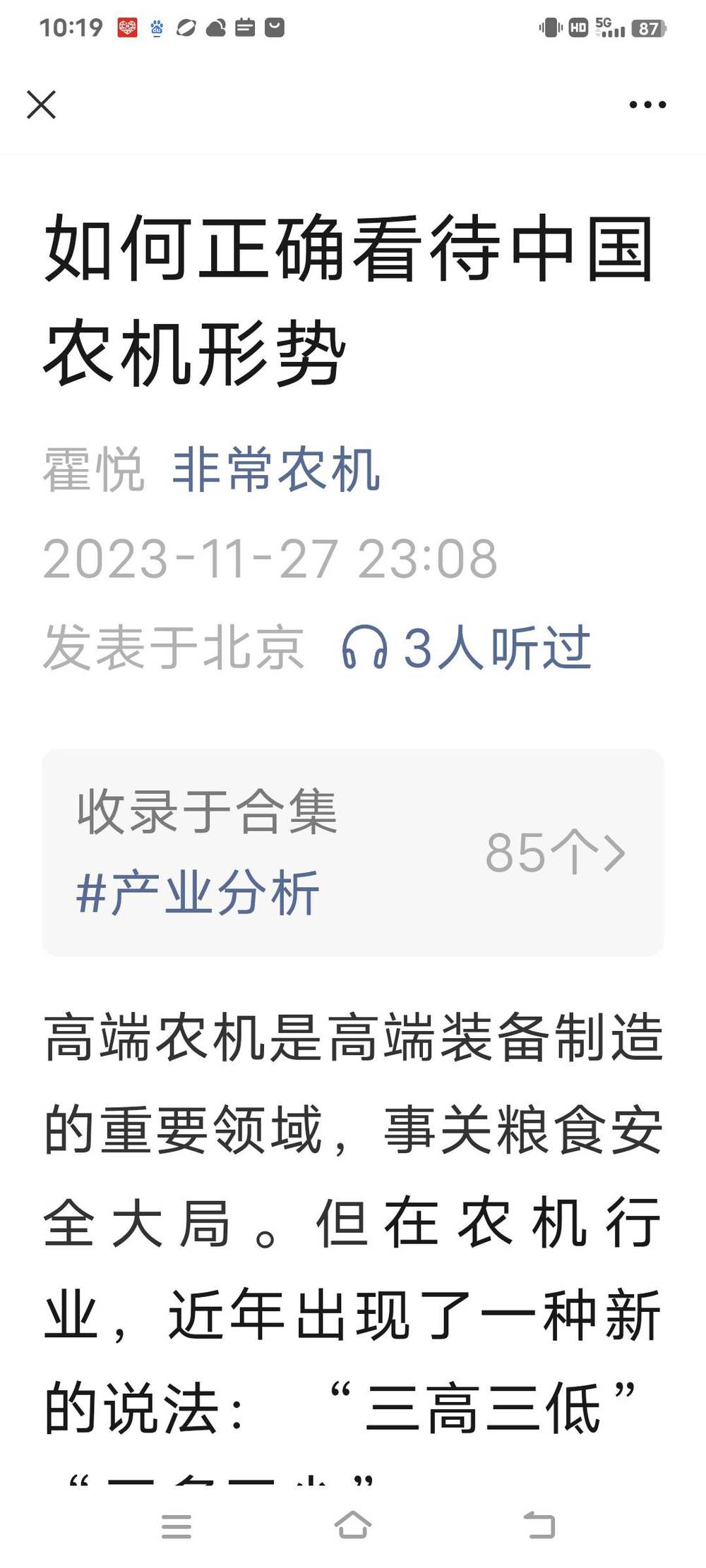Listen to article via 3人听过

click(x=467, y=647)
